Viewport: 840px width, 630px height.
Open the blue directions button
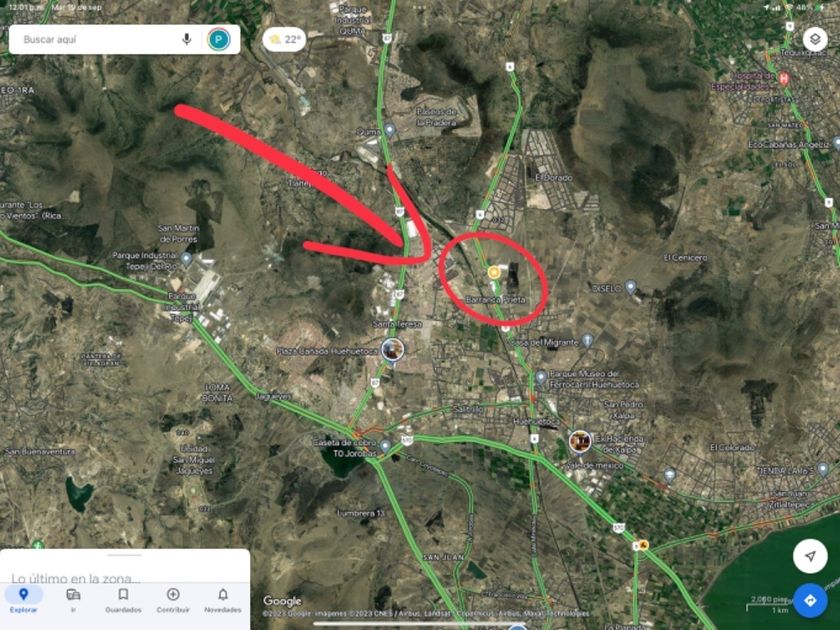click(809, 600)
